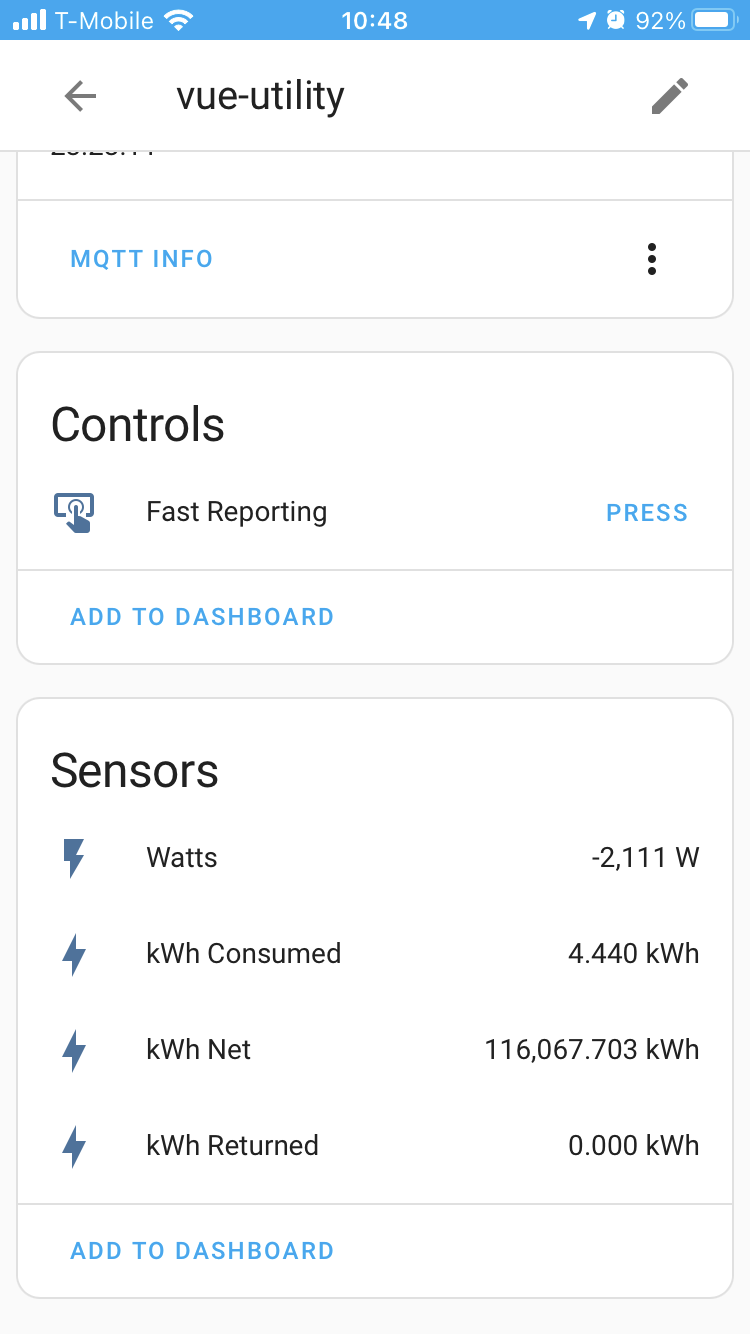Click PRESS next to Fast Reporting

647,512
